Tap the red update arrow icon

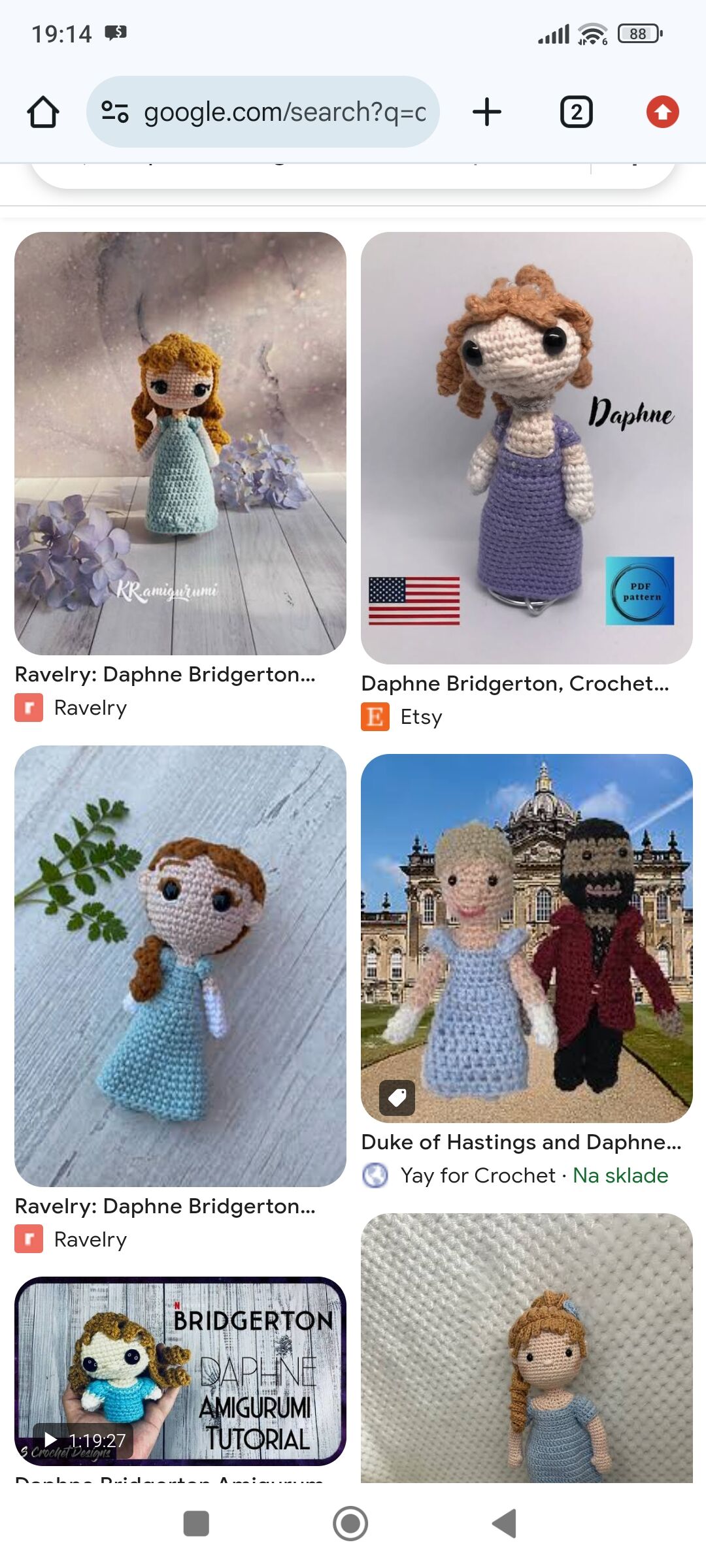coord(662,112)
